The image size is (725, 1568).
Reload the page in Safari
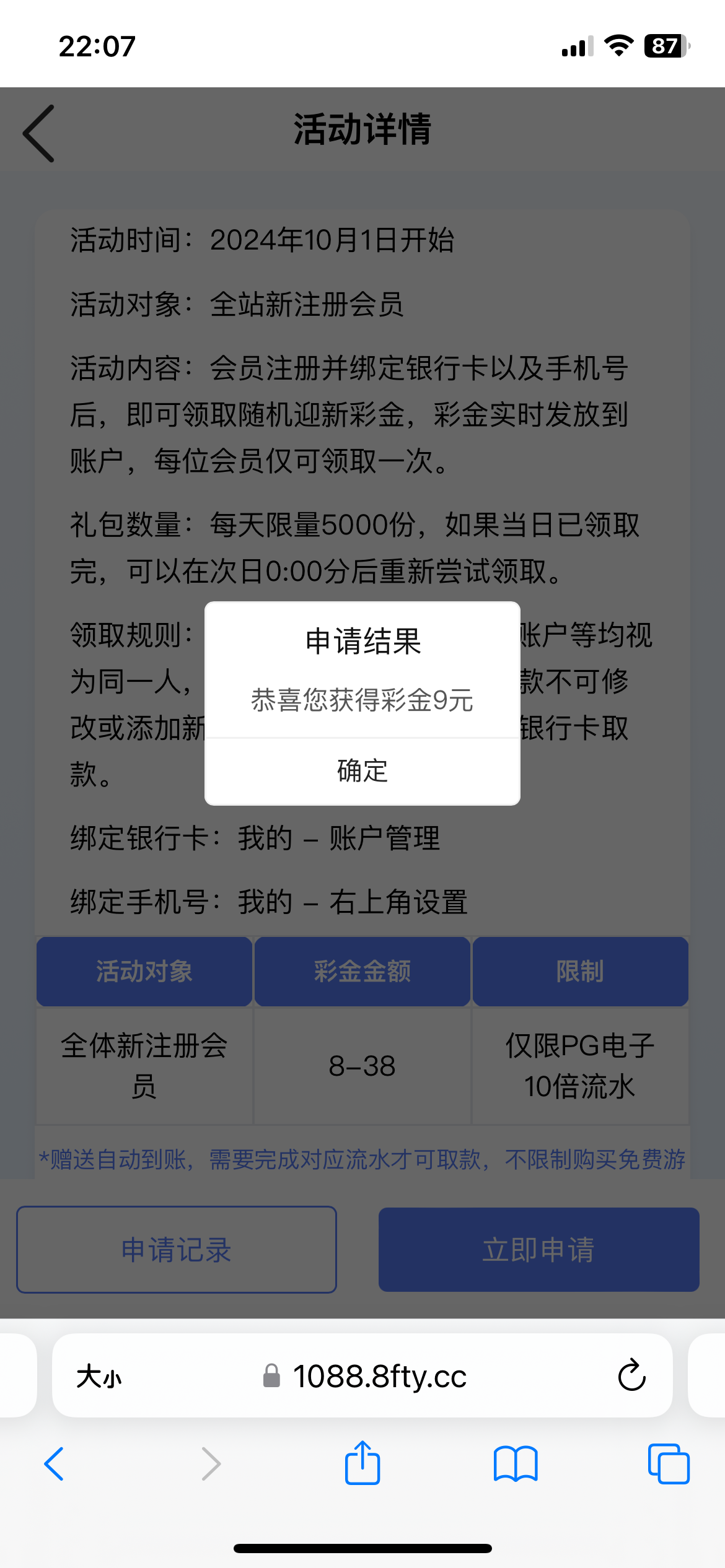tap(631, 1376)
